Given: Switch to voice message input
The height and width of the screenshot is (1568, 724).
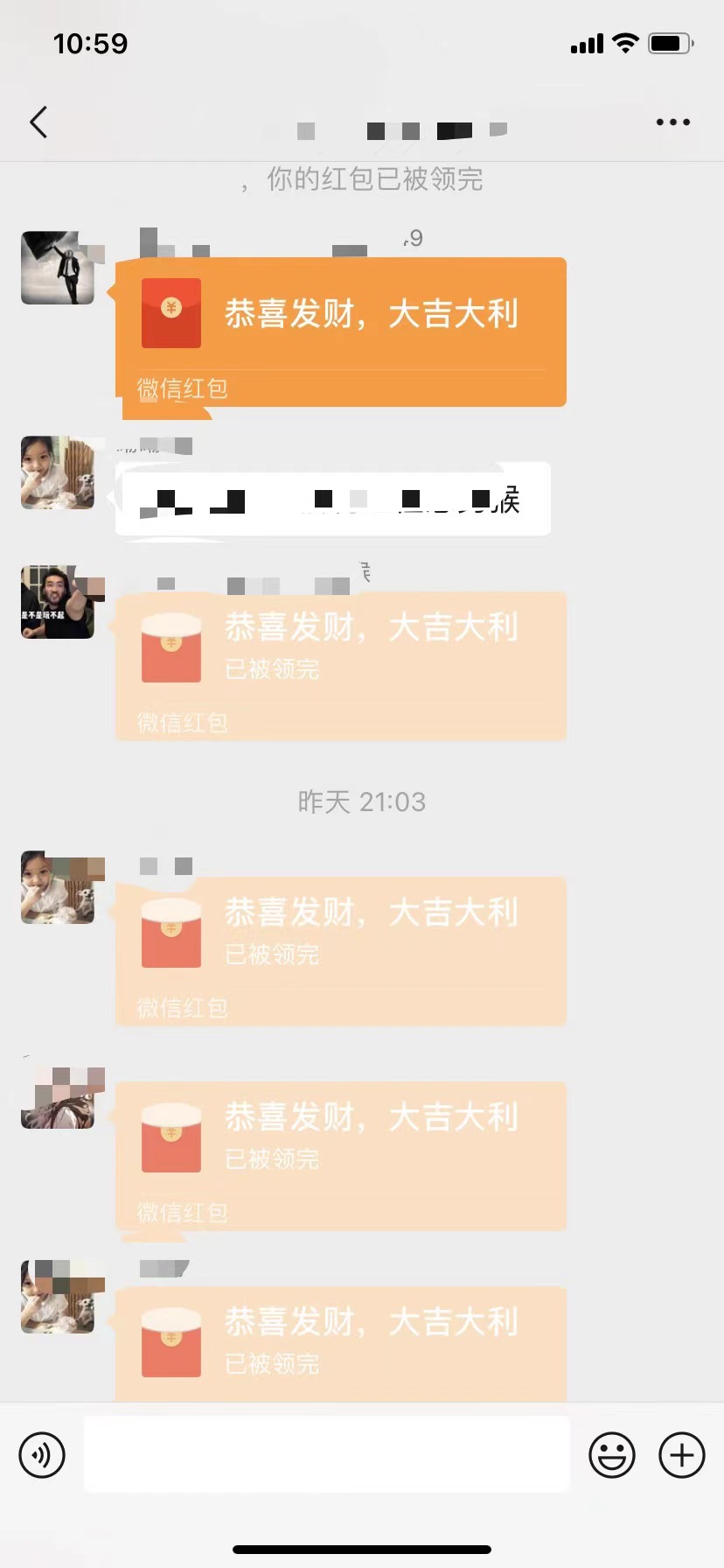Looking at the screenshot, I should pos(42,1455).
